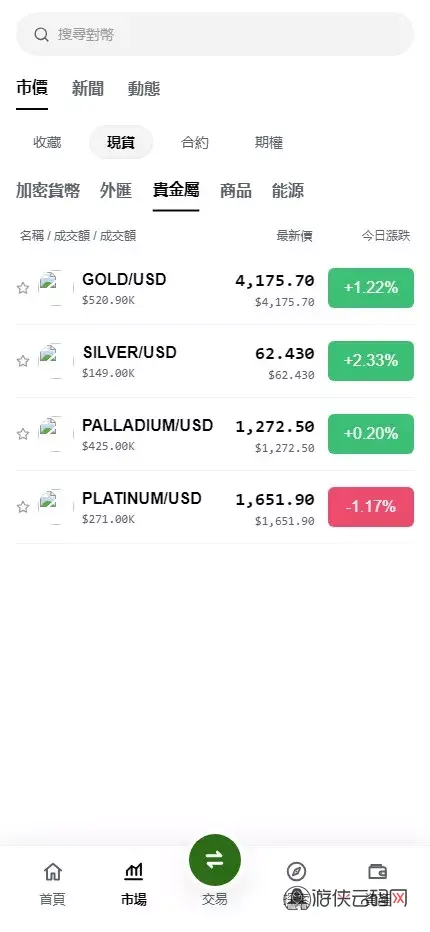Select the 合約 filter chip
Screen dimensions: 430x932
[194, 143]
